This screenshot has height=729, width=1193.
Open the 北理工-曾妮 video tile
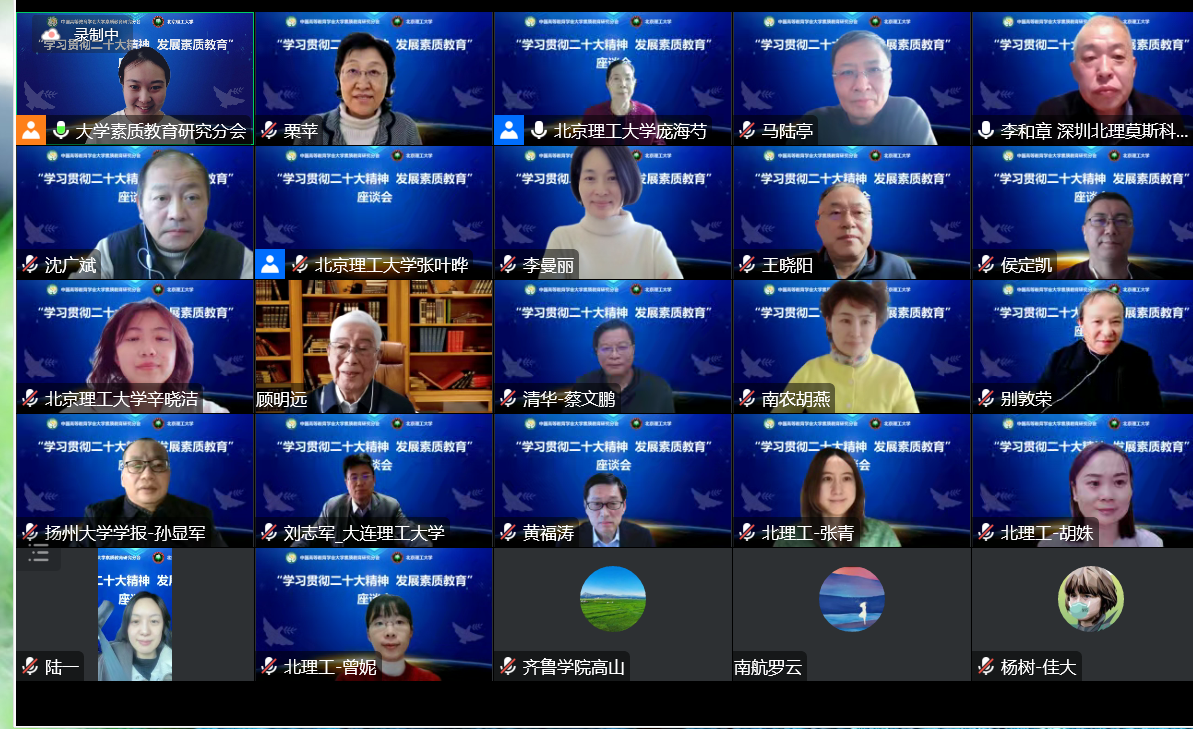tap(373, 614)
